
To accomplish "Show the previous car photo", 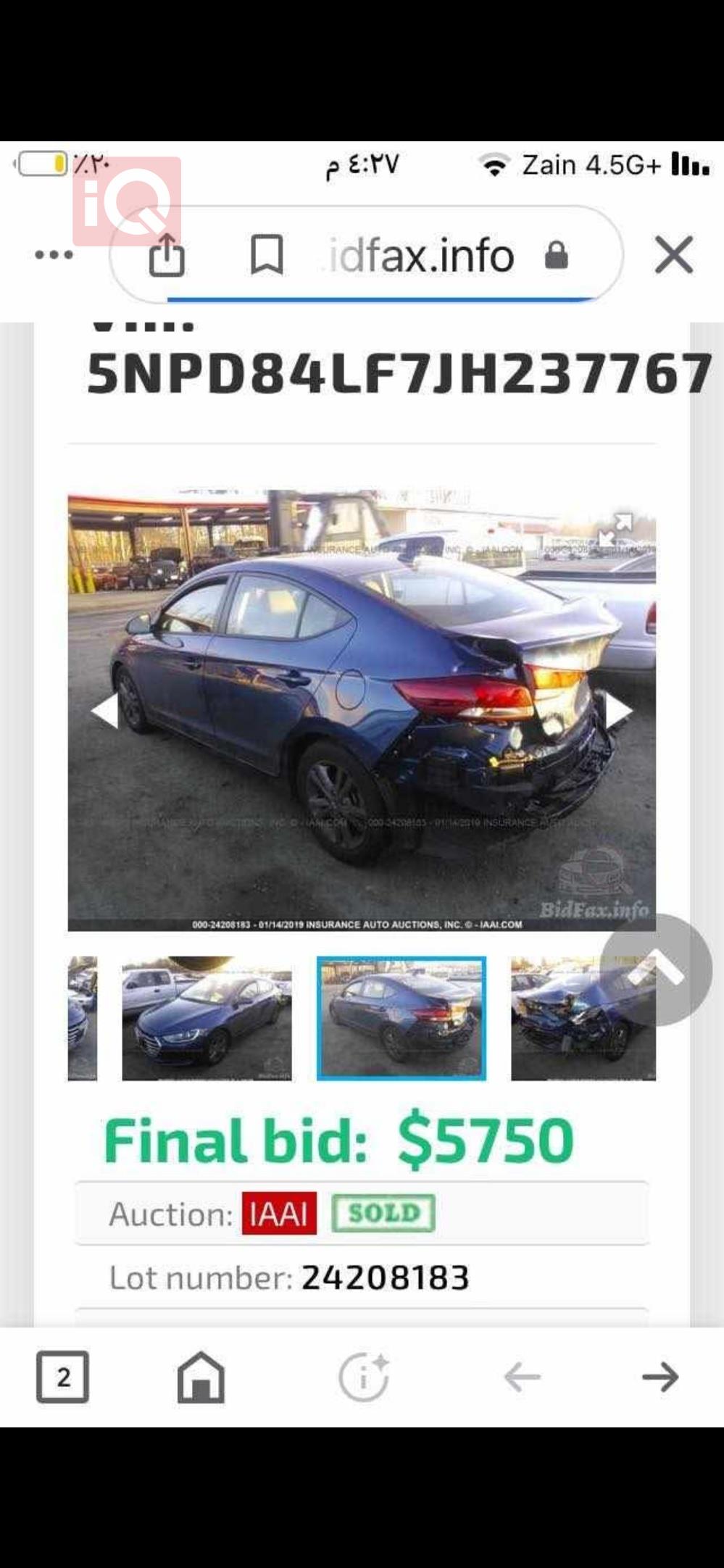I will point(105,710).
